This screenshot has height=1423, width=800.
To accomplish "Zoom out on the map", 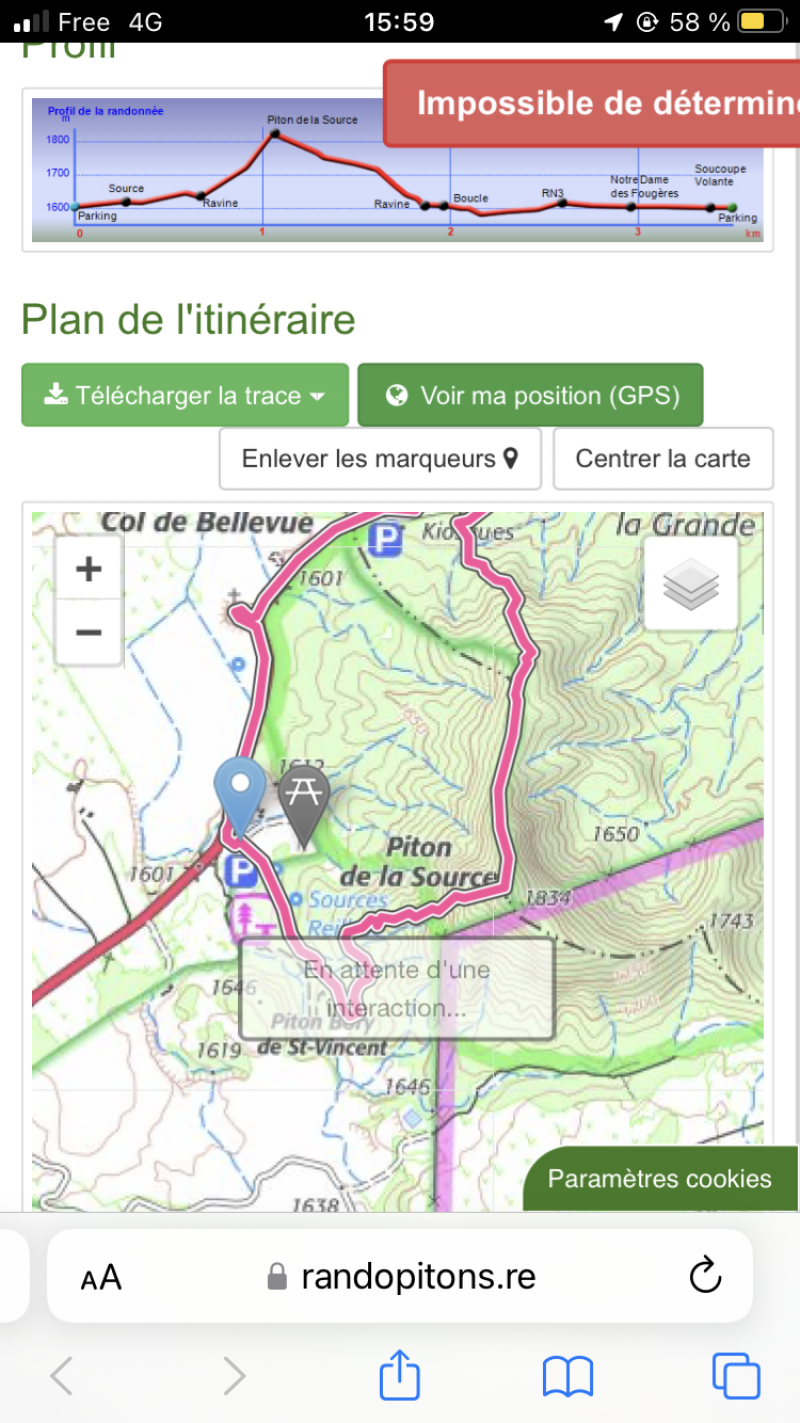I will [x=89, y=633].
